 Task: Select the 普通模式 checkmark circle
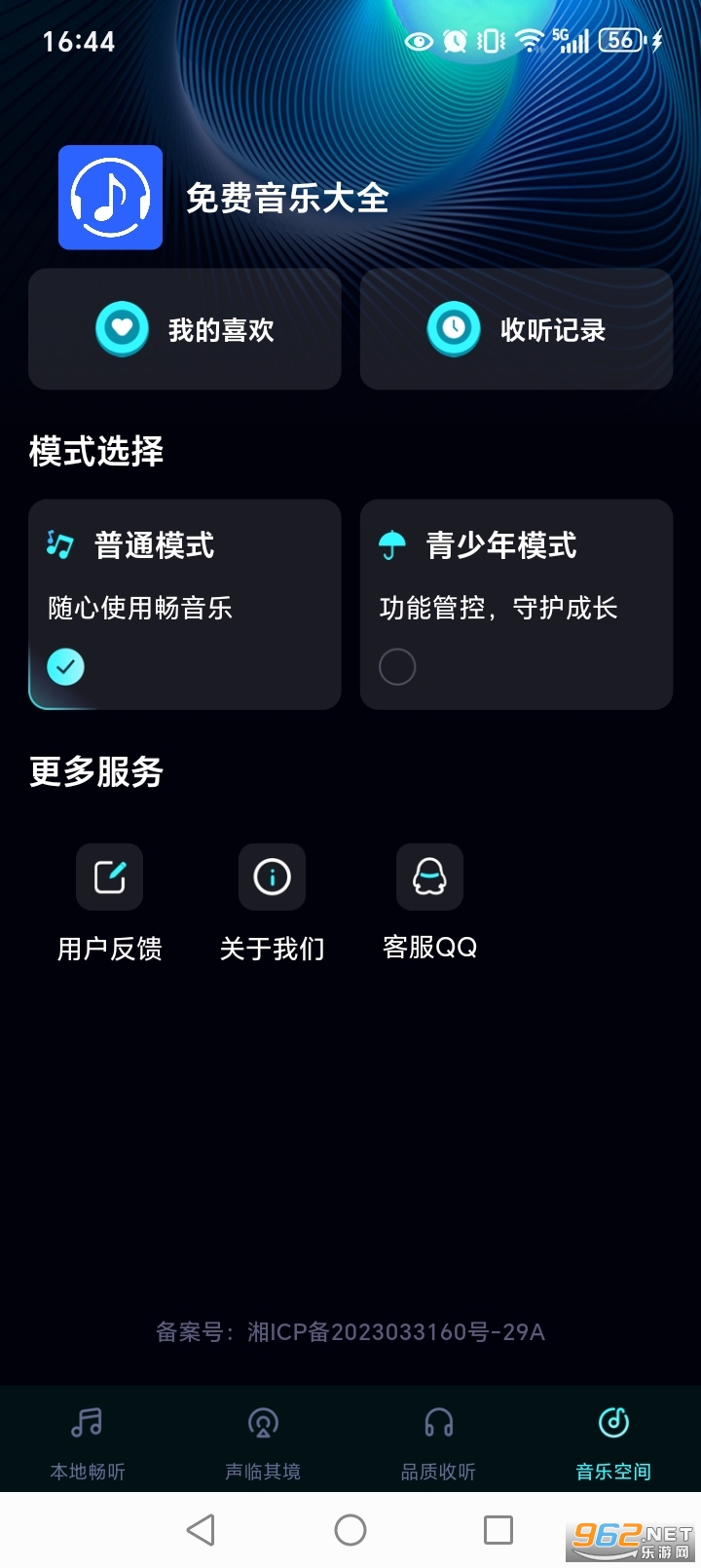pyautogui.click(x=64, y=666)
